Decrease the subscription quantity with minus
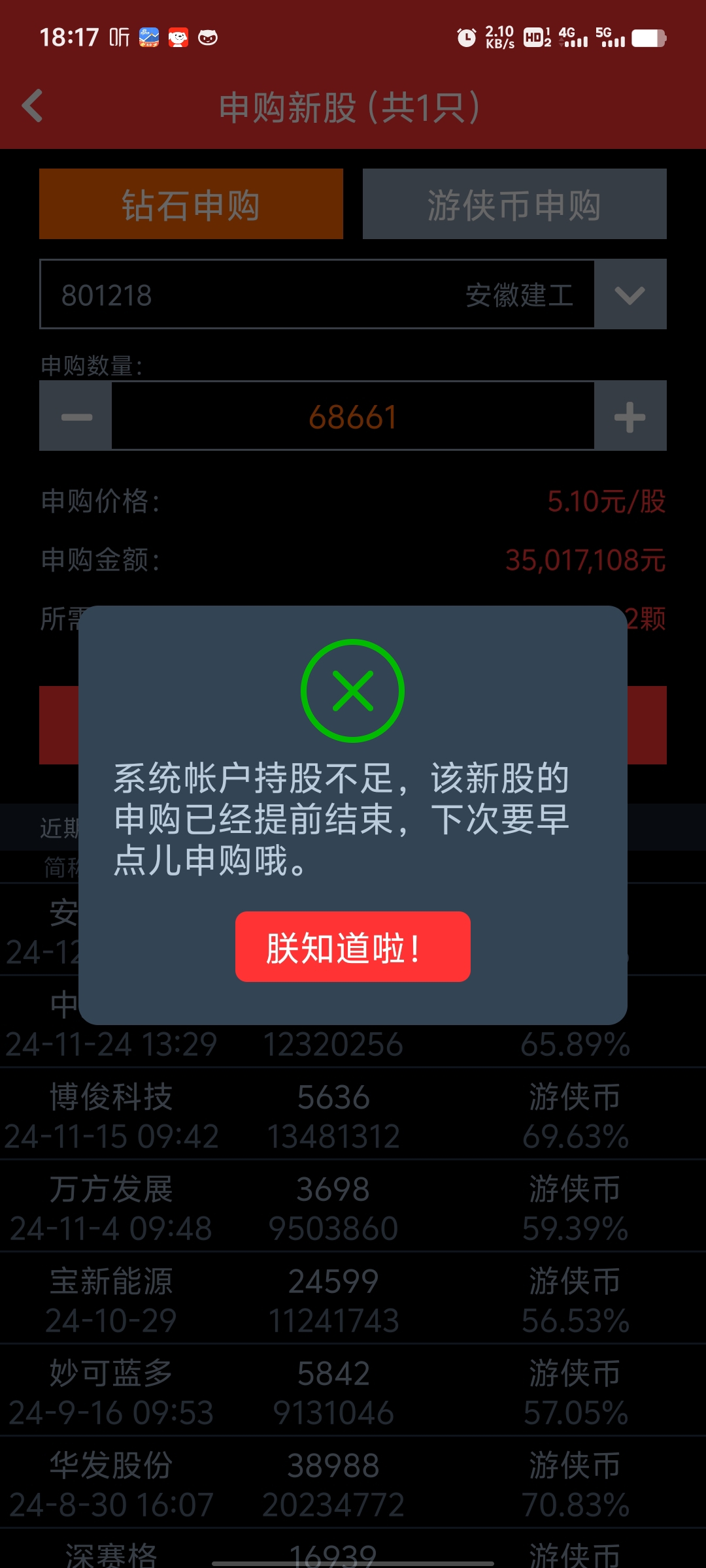Viewport: 706px width, 1568px height. coord(76,416)
